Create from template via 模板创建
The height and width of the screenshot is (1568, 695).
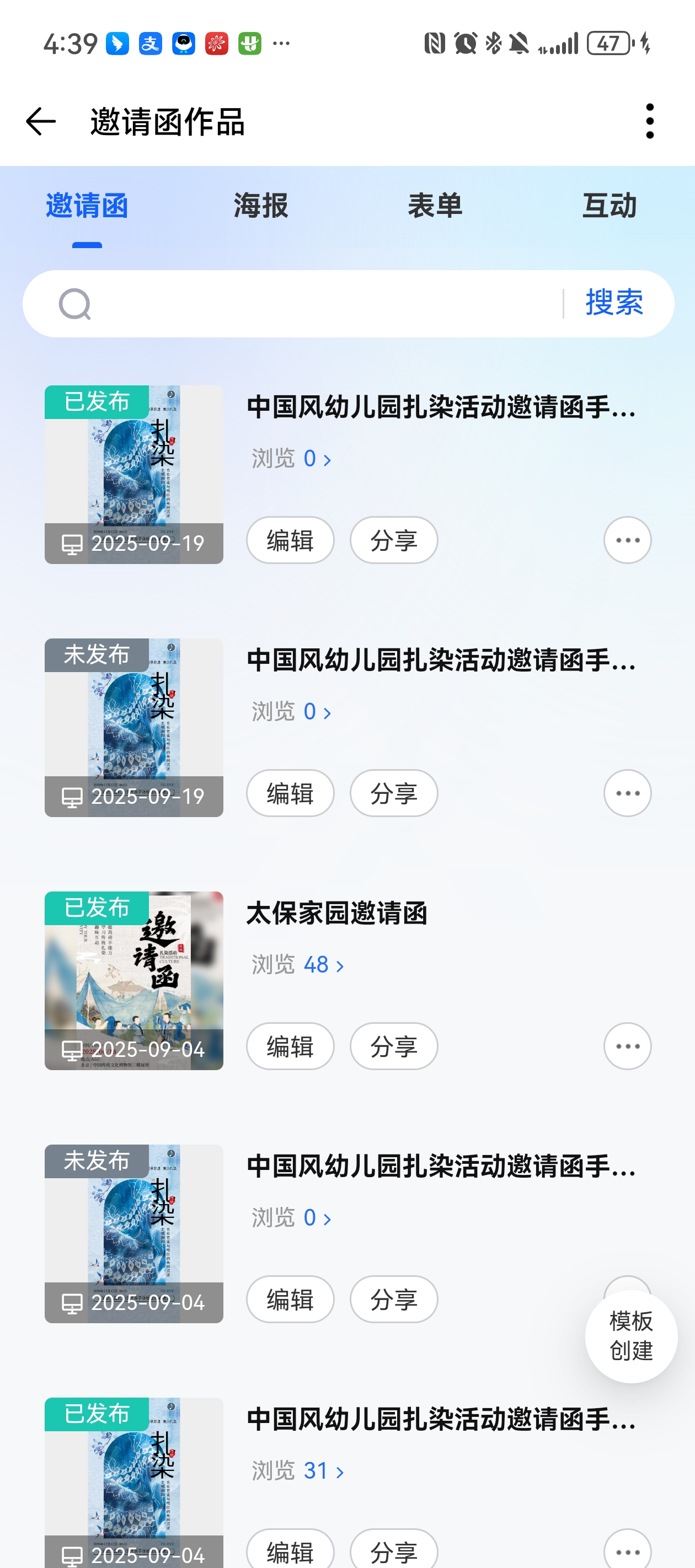tap(631, 1336)
